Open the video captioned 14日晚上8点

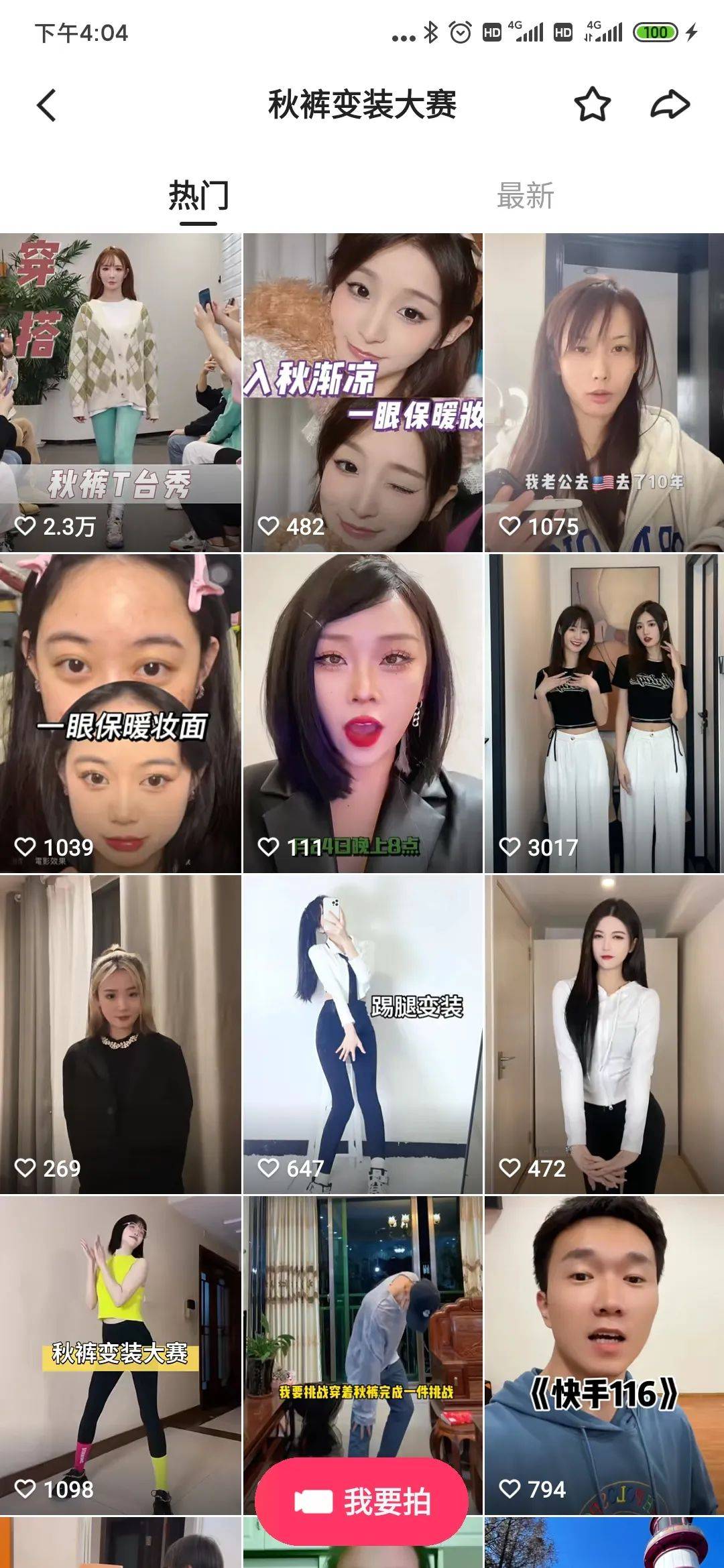click(362, 713)
